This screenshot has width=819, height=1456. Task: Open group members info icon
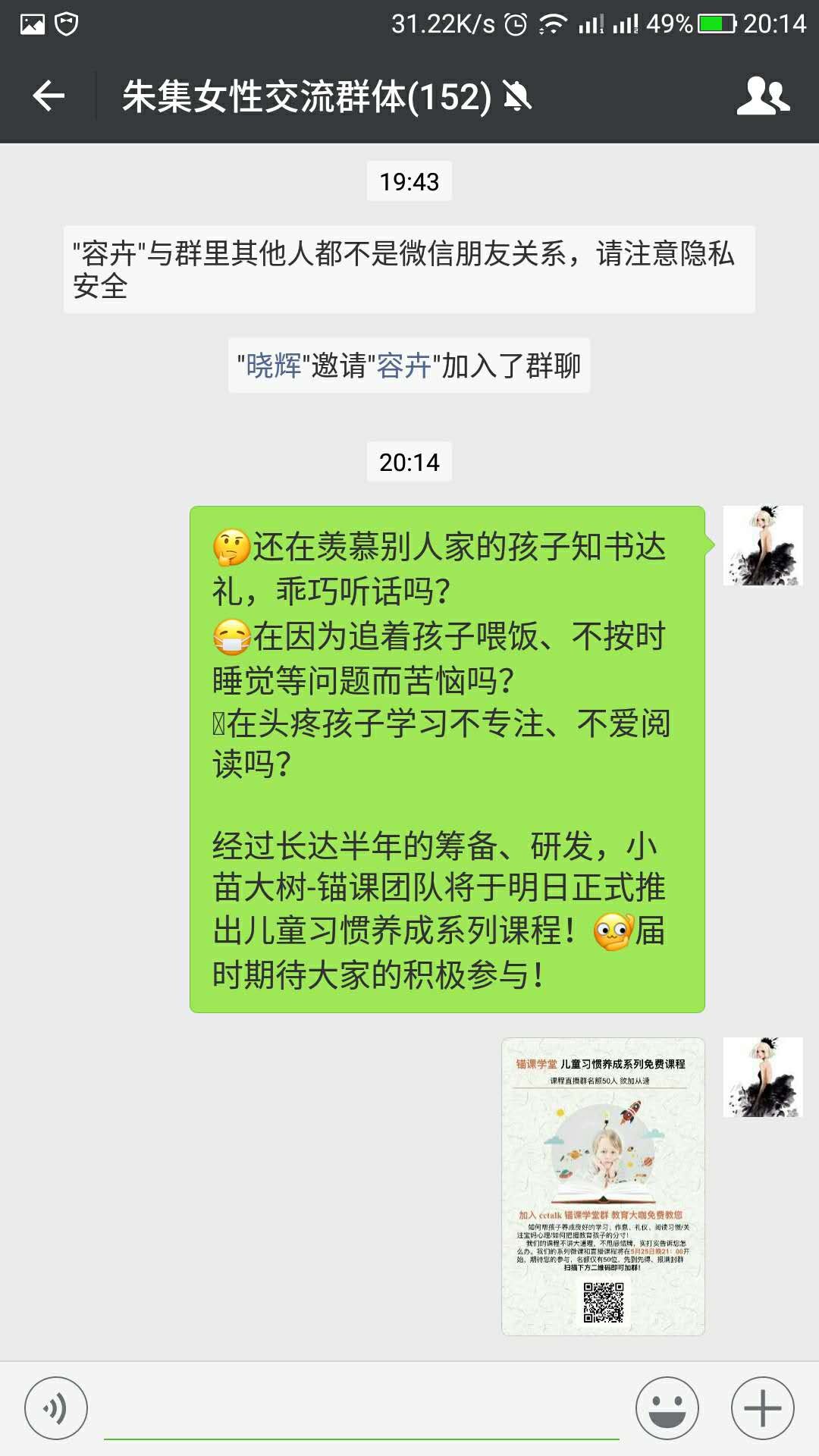coord(763,96)
